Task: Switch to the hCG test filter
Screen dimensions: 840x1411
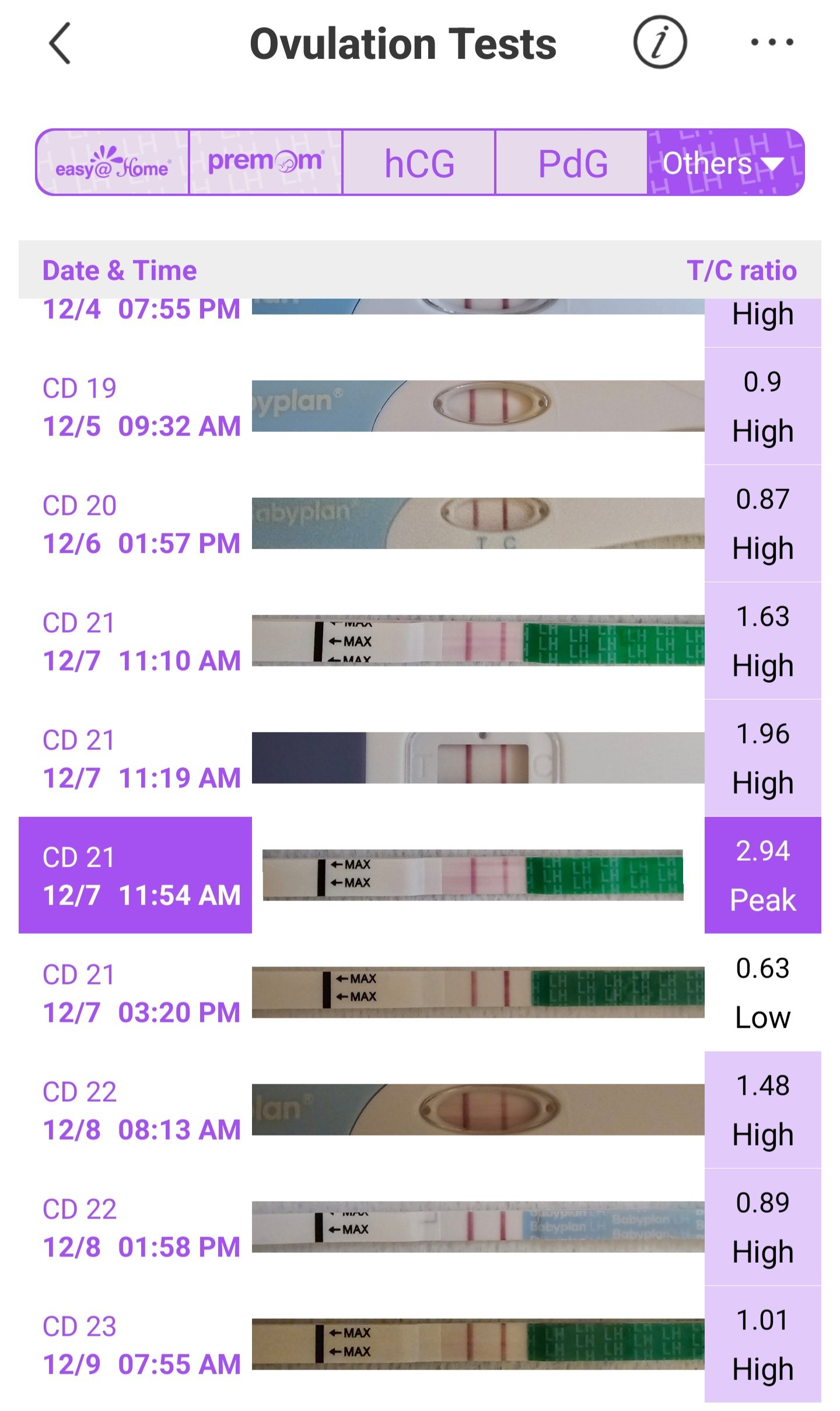Action: (418, 162)
